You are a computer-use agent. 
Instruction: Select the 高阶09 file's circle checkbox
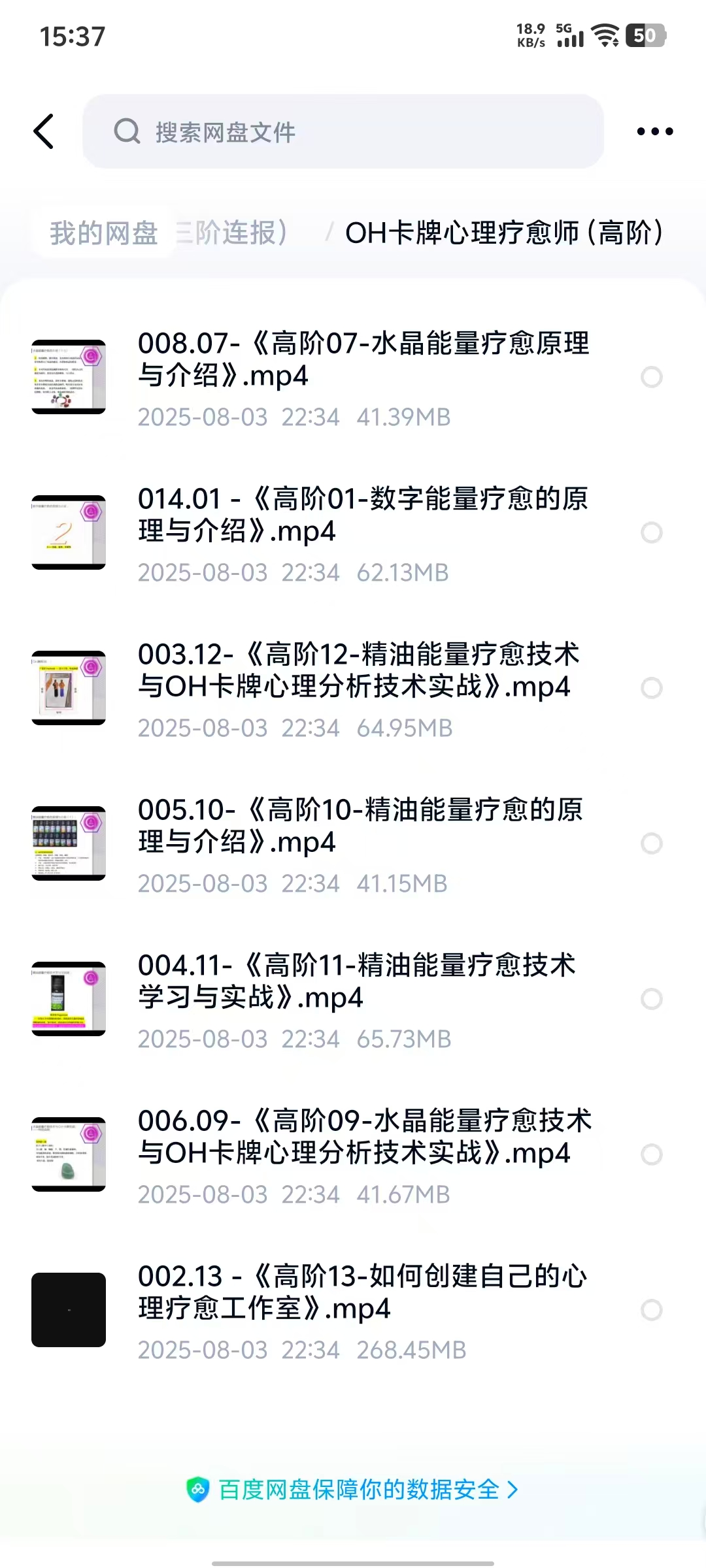[652, 1154]
